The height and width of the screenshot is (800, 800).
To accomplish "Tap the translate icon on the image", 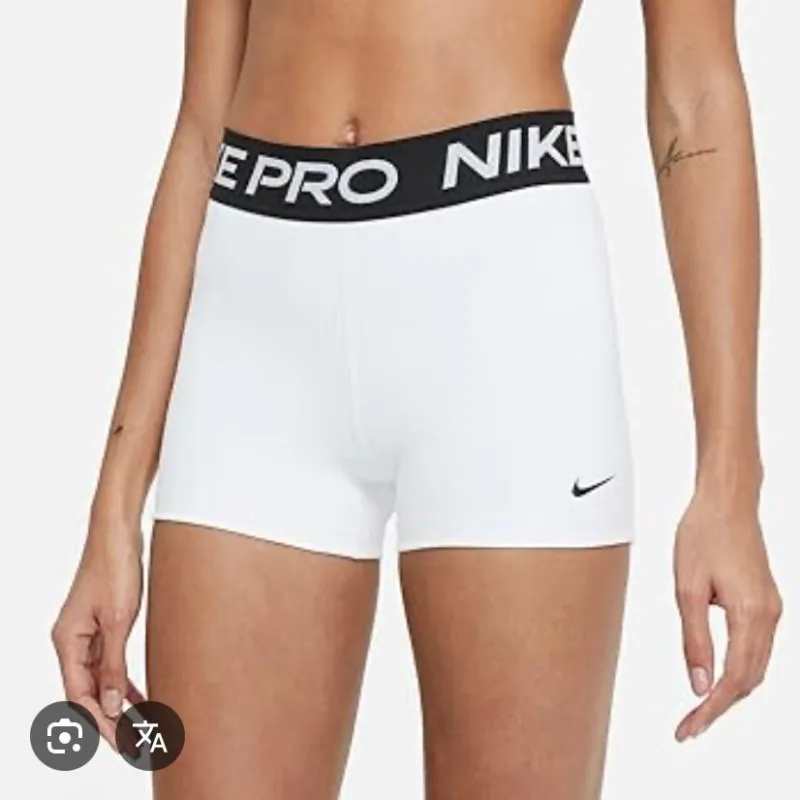I will coord(150,735).
